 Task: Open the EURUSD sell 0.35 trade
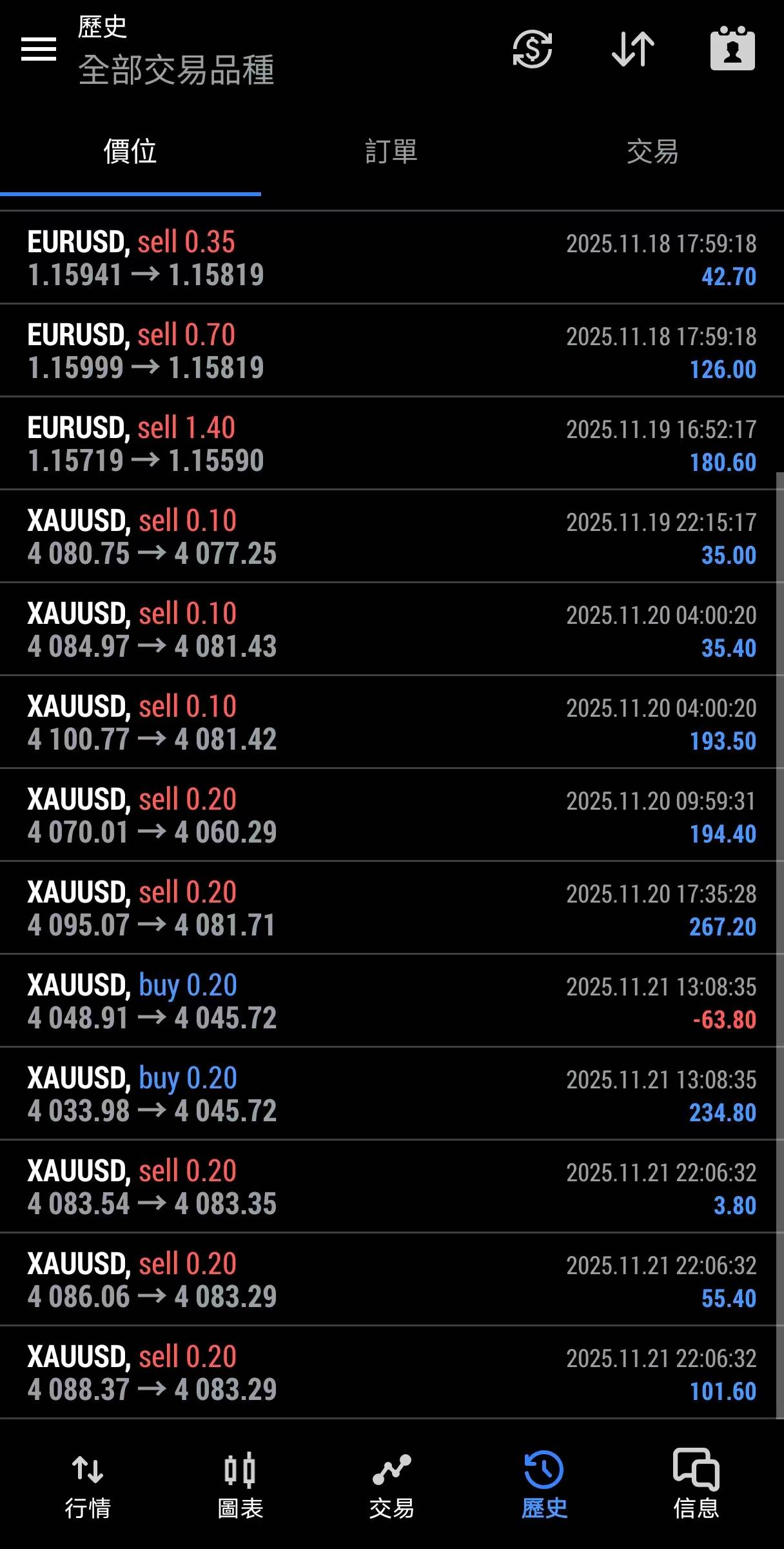coord(391,258)
